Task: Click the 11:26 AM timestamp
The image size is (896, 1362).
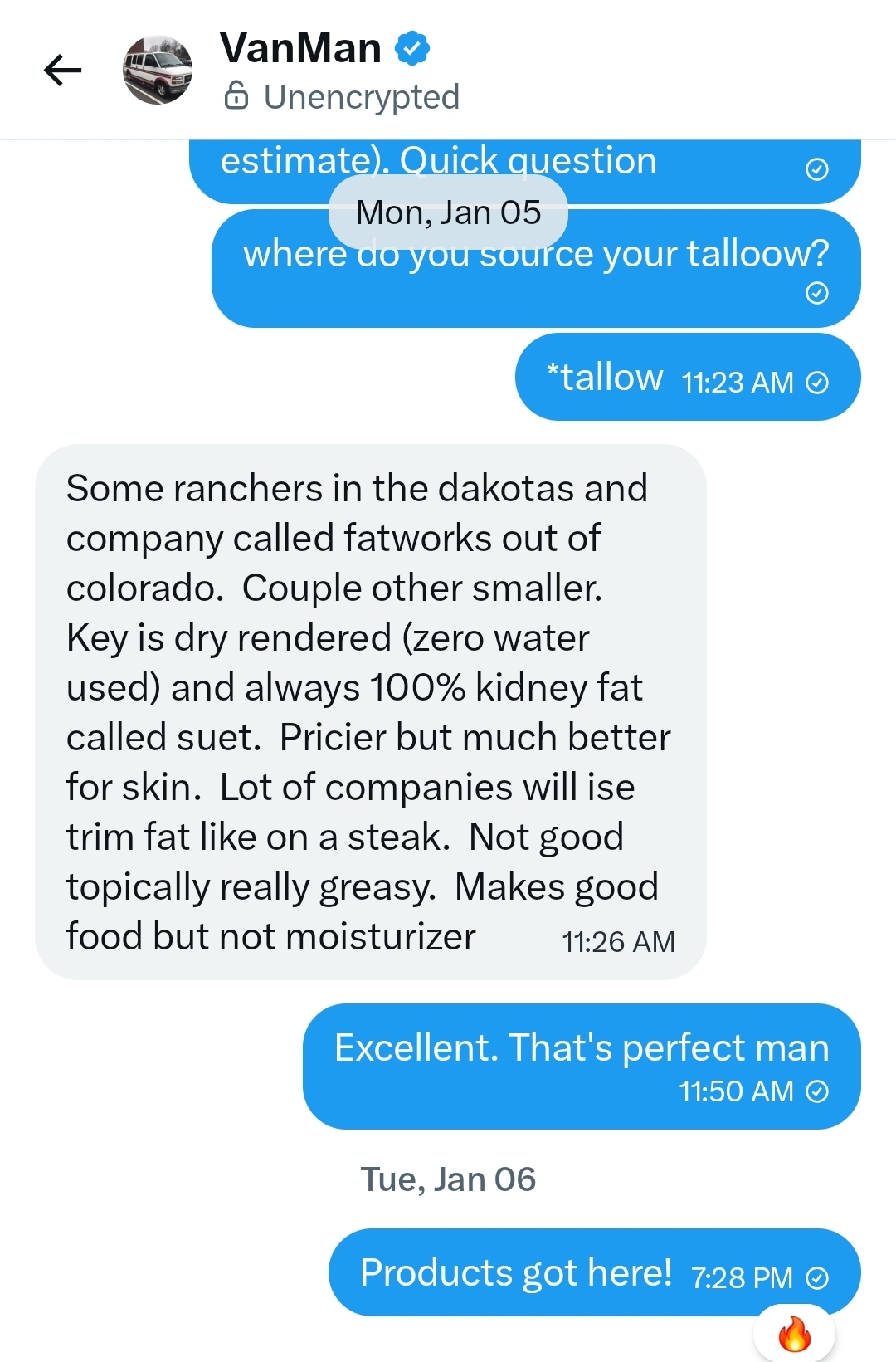Action: point(617,941)
